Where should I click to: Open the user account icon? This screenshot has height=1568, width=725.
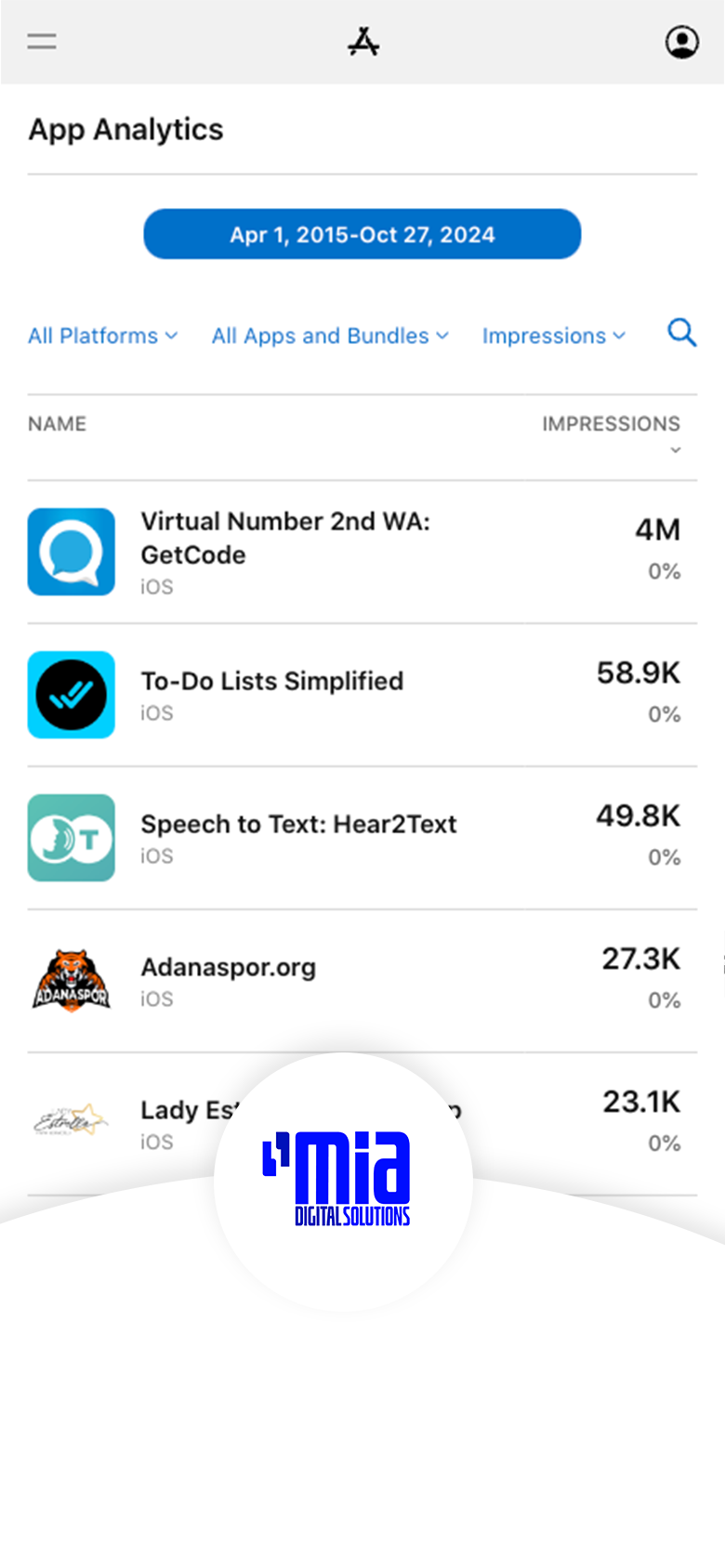681,42
